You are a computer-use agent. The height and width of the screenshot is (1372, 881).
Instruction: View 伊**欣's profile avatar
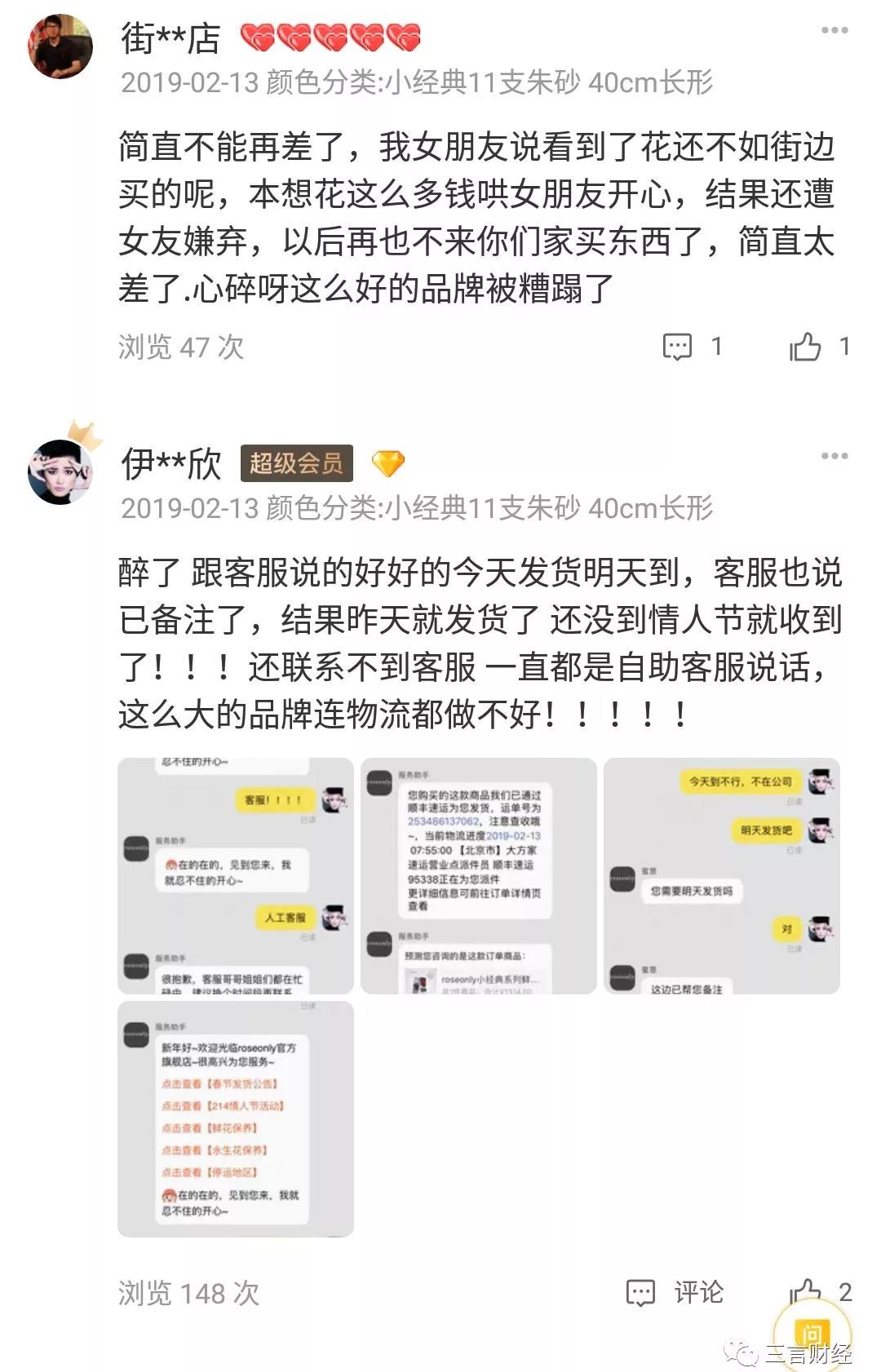pyautogui.click(x=60, y=471)
